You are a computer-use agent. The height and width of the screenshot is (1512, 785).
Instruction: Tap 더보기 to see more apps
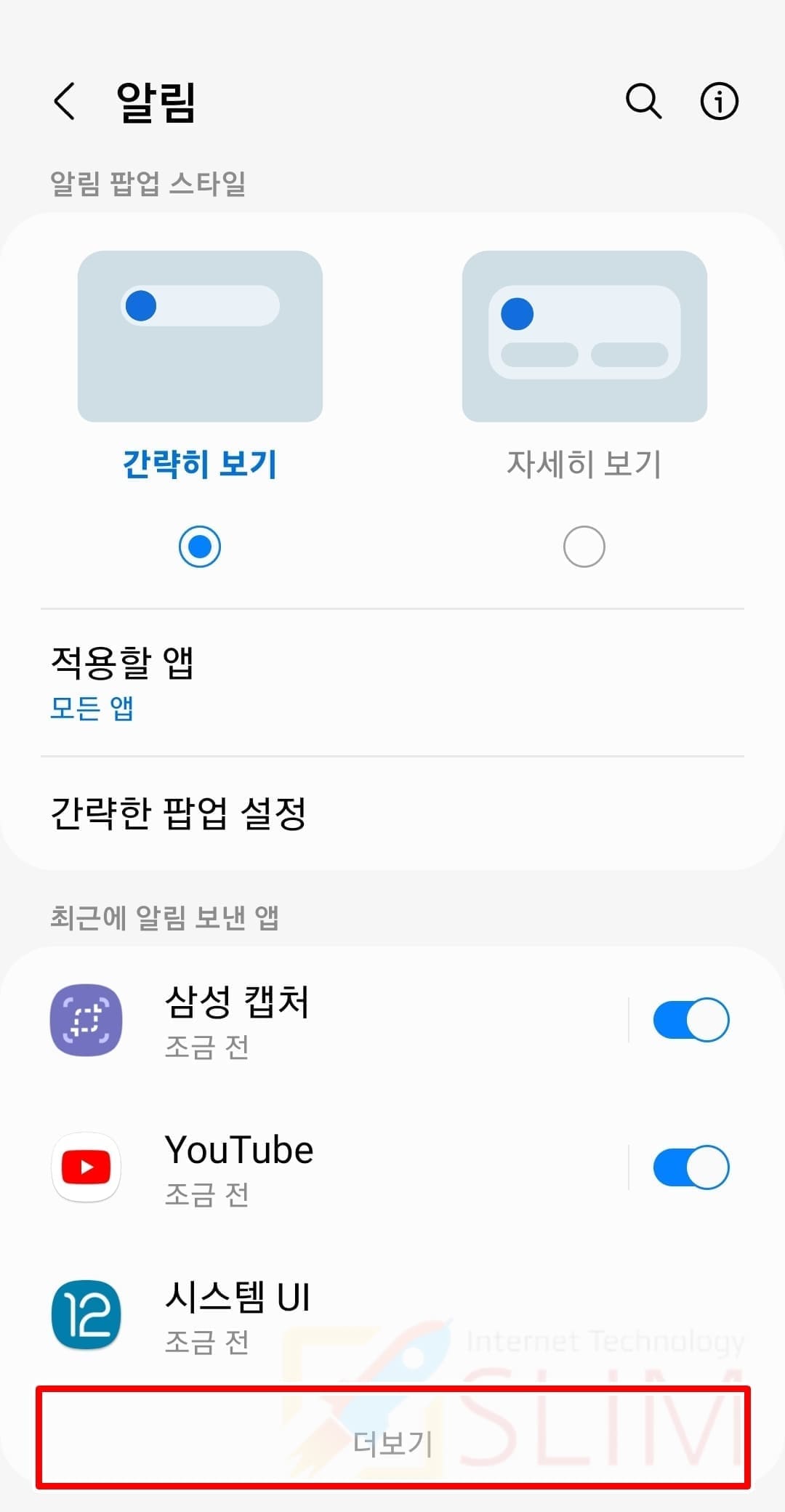[392, 1443]
